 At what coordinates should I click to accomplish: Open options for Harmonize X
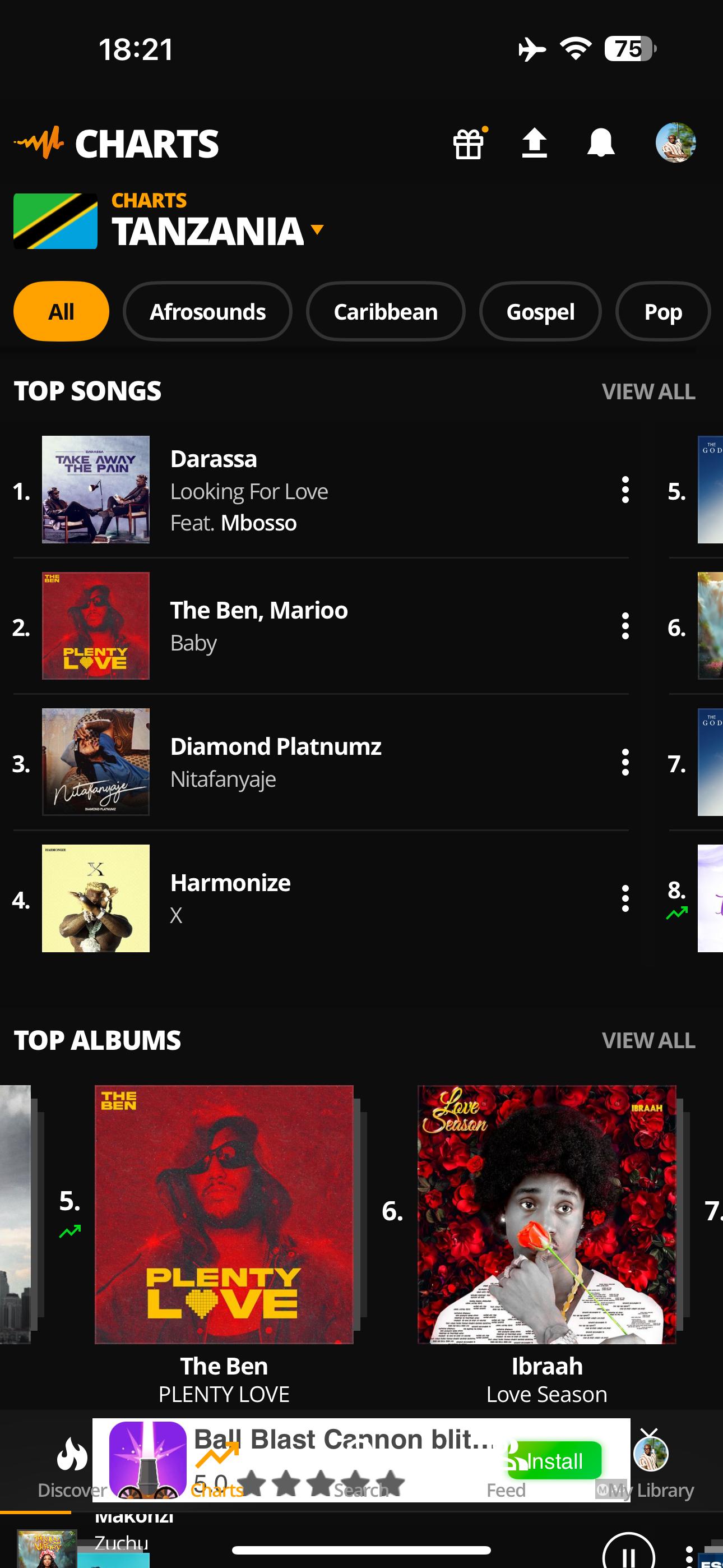pos(625,898)
